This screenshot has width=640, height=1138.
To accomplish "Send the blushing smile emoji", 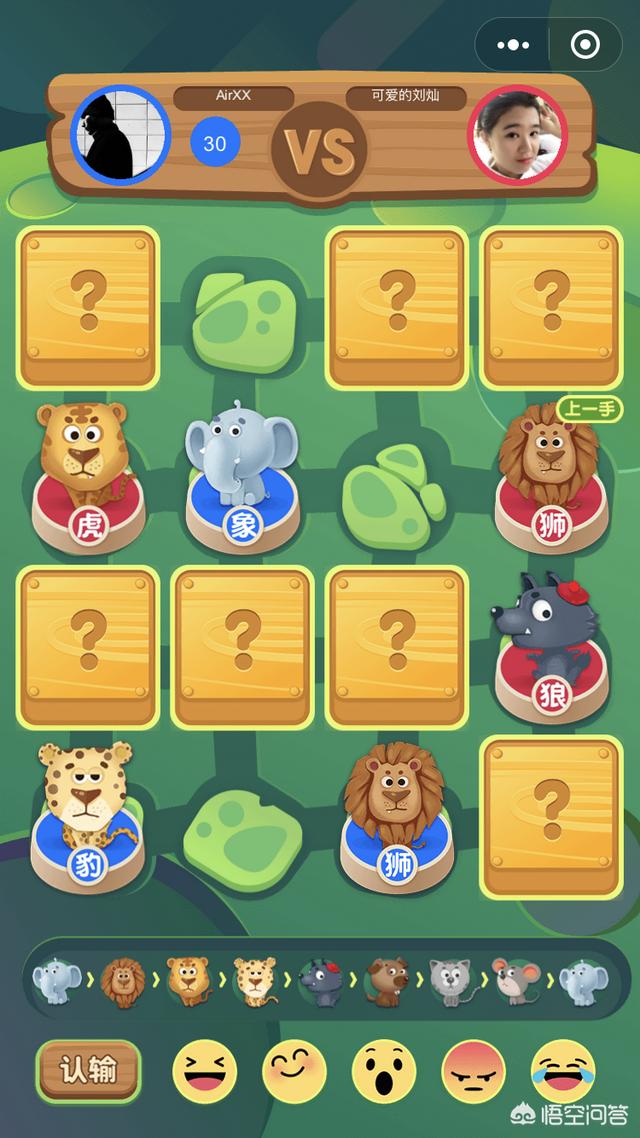I will click(294, 1071).
